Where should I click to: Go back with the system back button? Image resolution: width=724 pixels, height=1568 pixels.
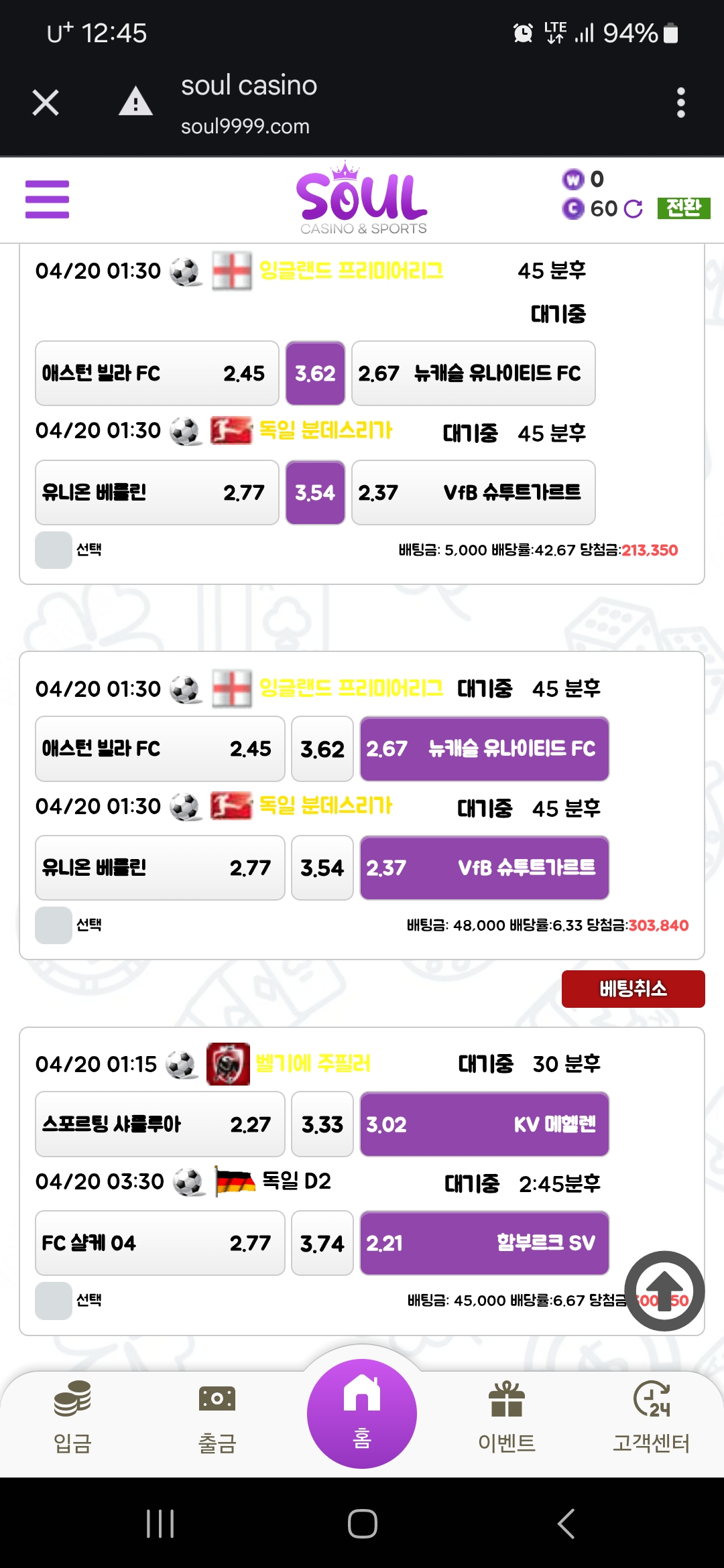click(x=566, y=1523)
